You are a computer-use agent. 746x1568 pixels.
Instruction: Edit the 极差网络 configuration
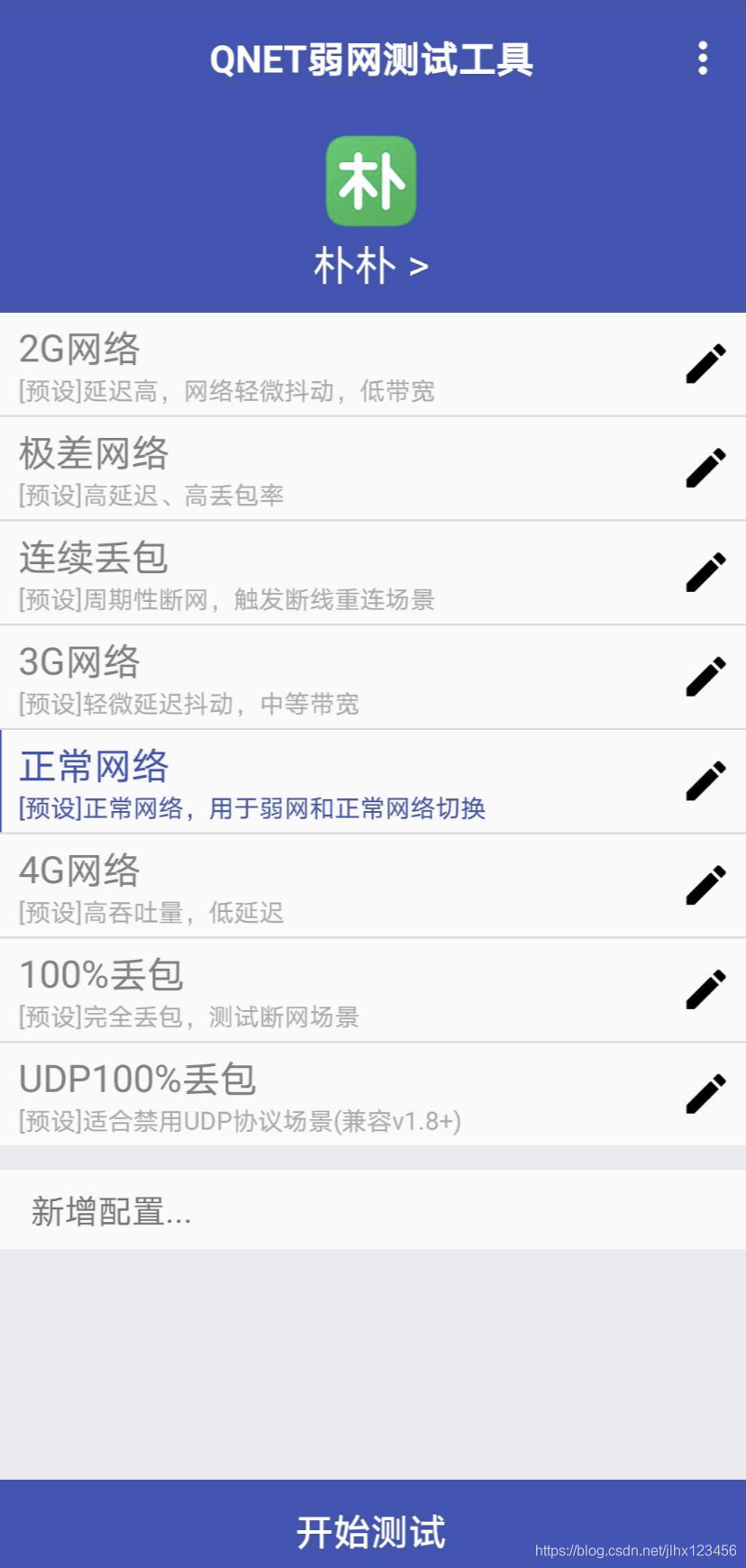705,469
